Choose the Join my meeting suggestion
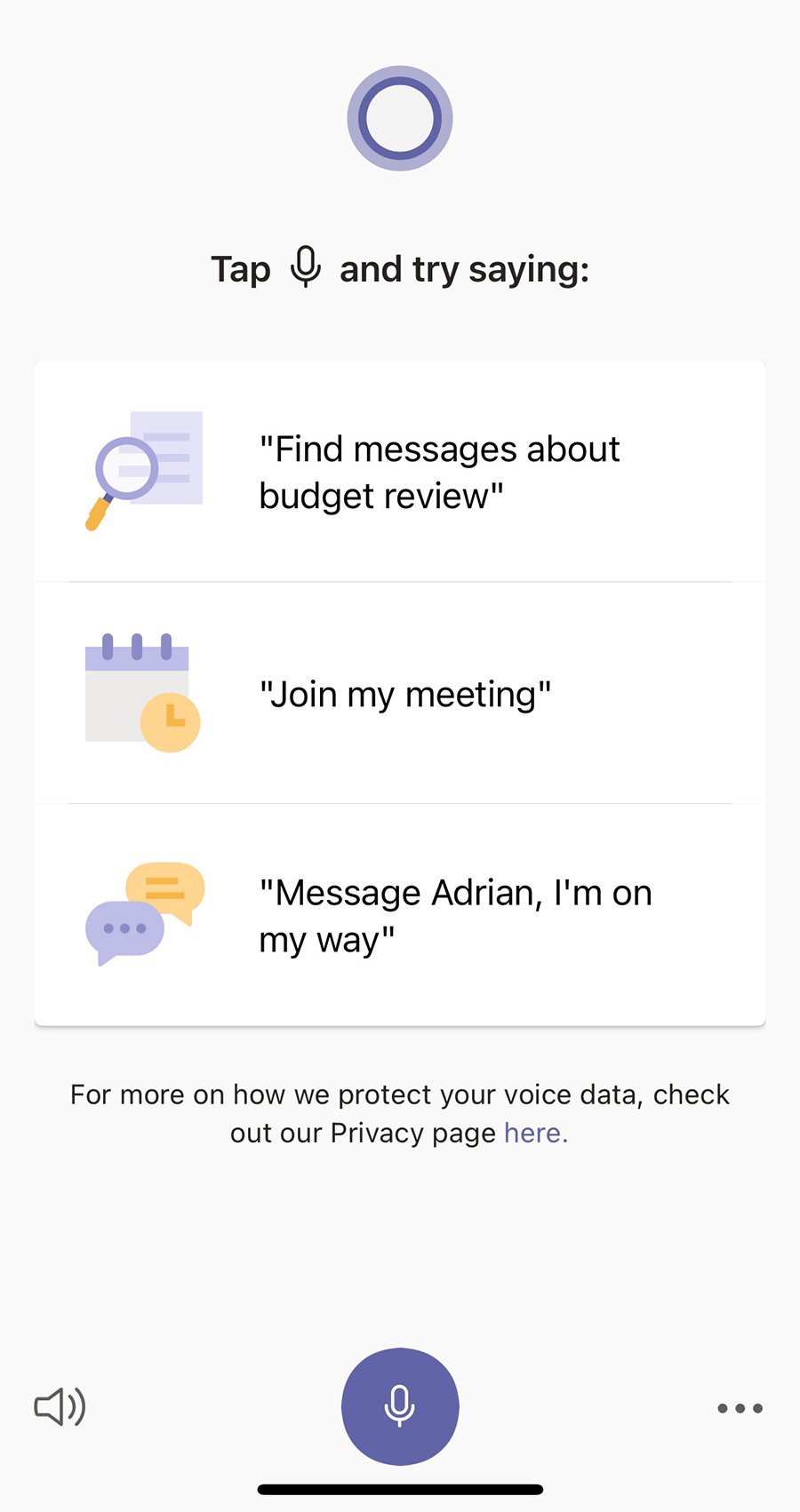Screen dimensions: 800x1512 pyautogui.click(x=404, y=694)
